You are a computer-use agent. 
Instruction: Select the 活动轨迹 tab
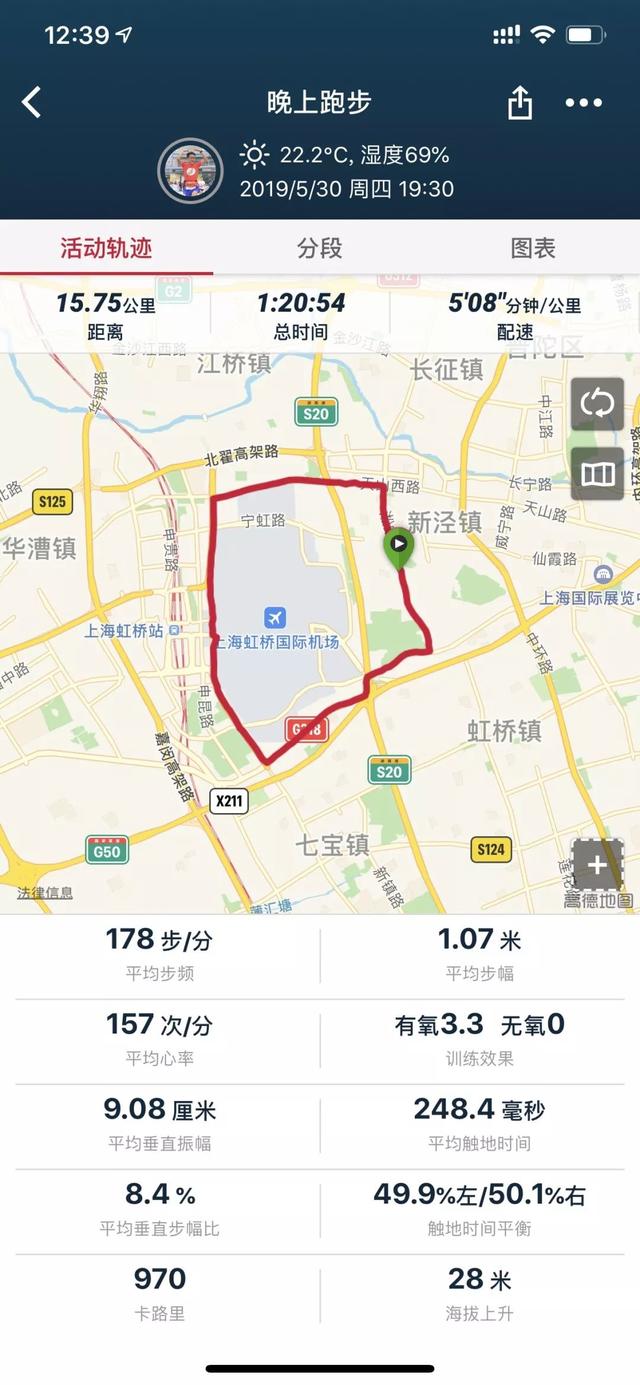[106, 248]
